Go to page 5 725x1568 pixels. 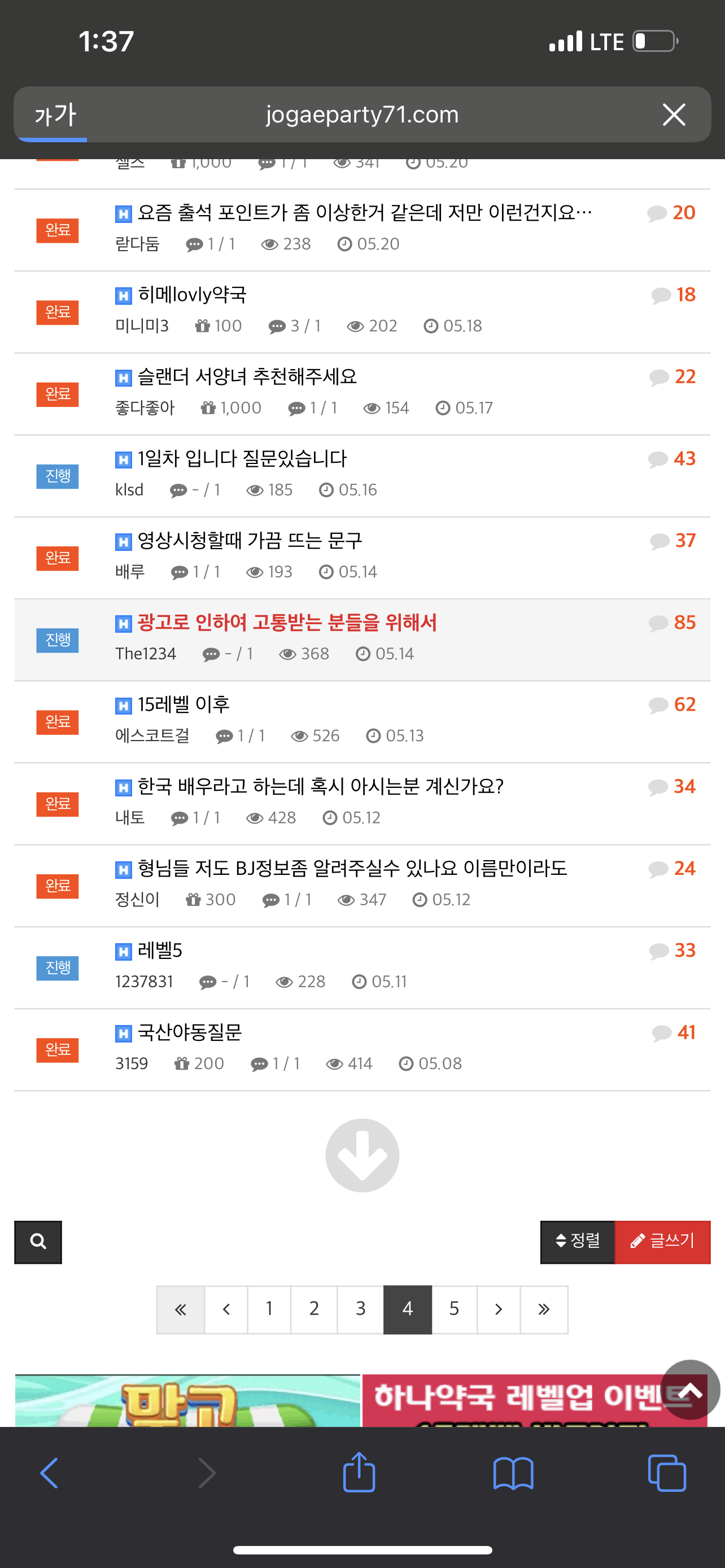[x=454, y=1309]
